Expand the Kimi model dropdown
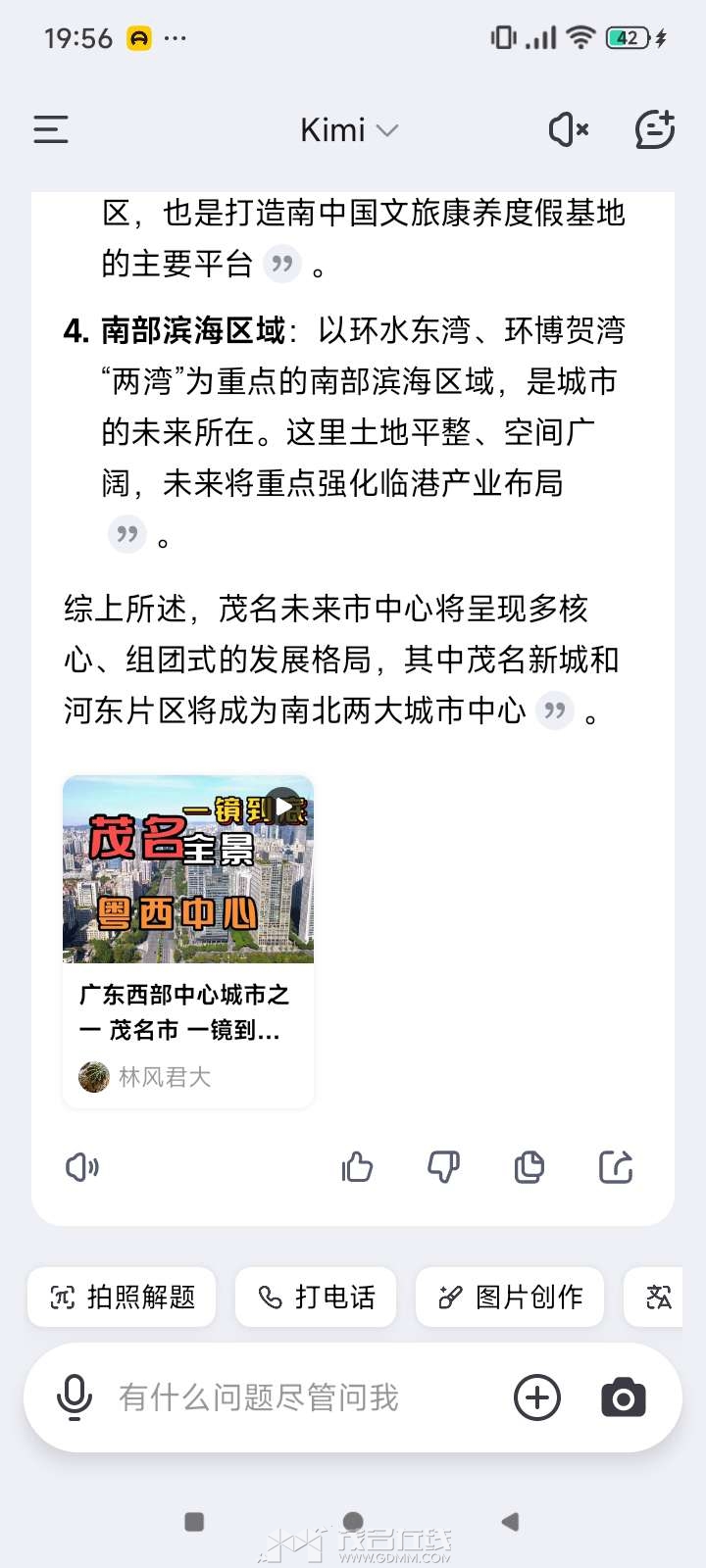The image size is (706, 1568). [x=348, y=129]
